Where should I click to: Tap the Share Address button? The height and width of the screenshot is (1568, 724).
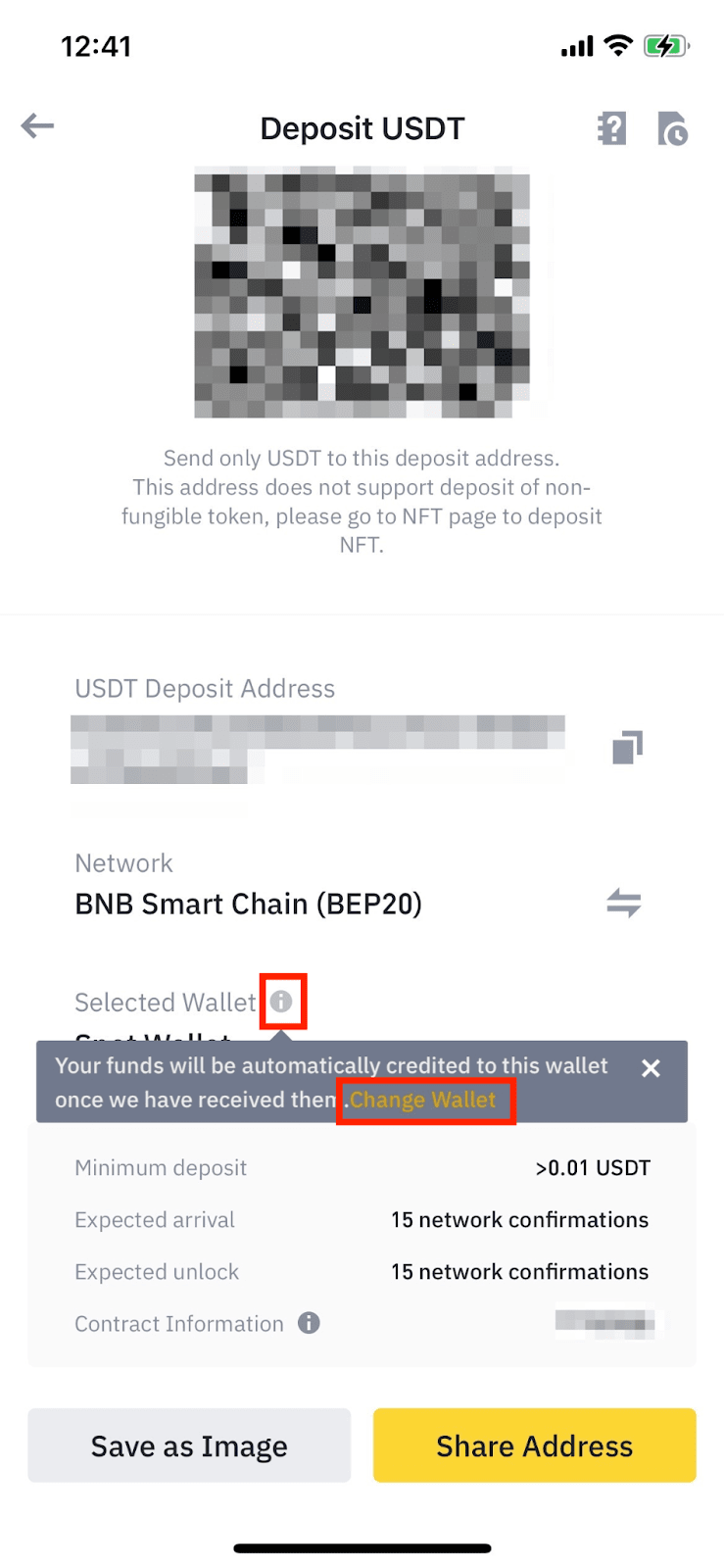(535, 1445)
